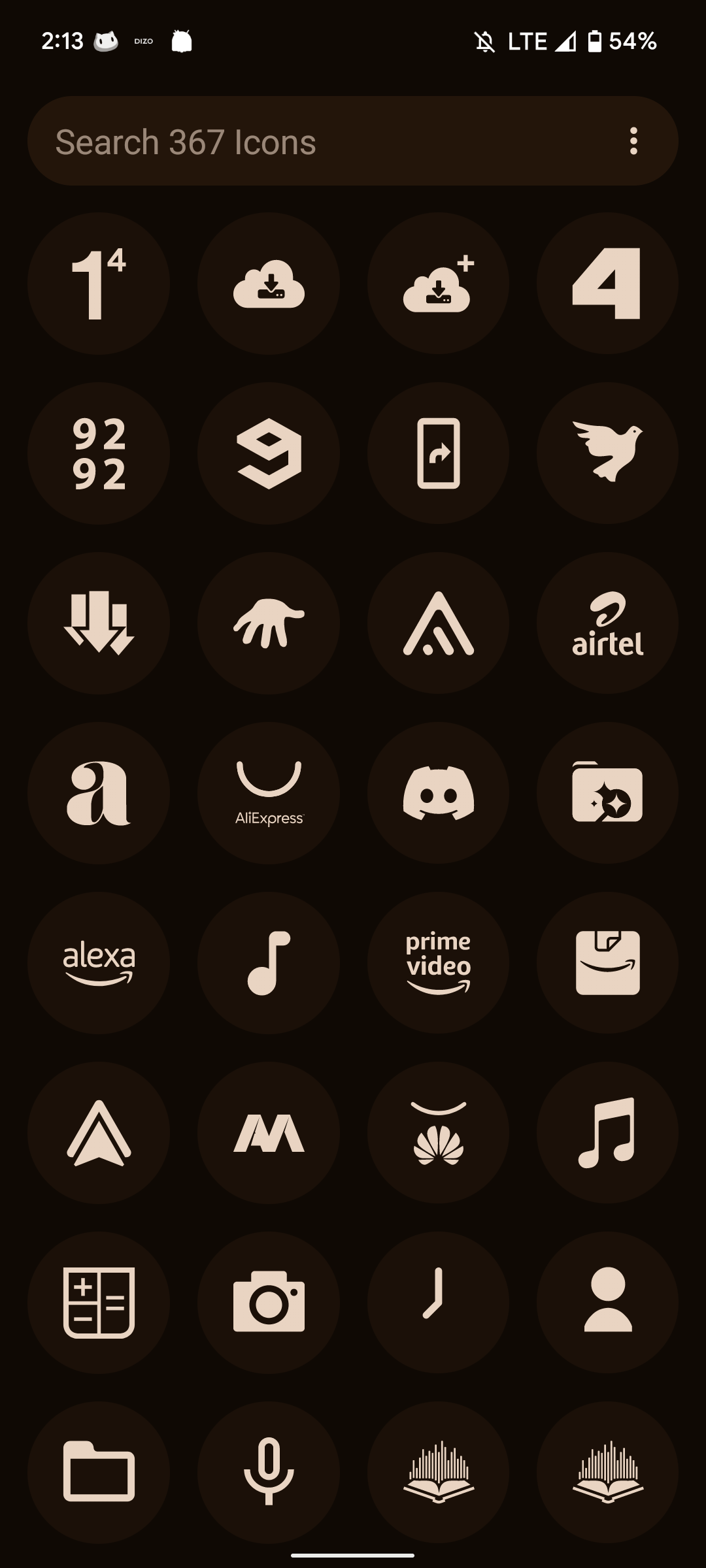Choose the clock icon

[438, 1303]
